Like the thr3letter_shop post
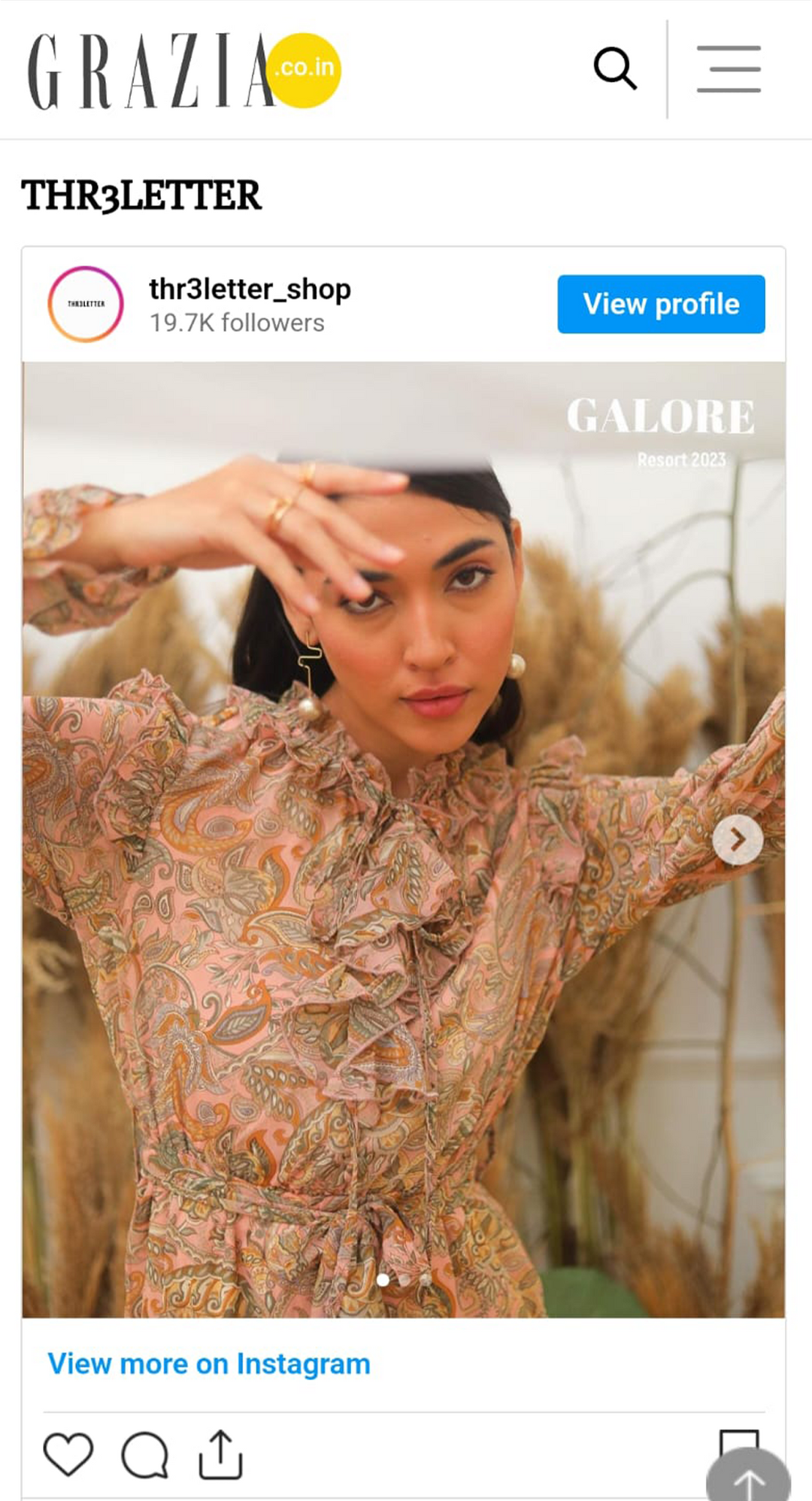The width and height of the screenshot is (812, 1501). coord(68,1454)
